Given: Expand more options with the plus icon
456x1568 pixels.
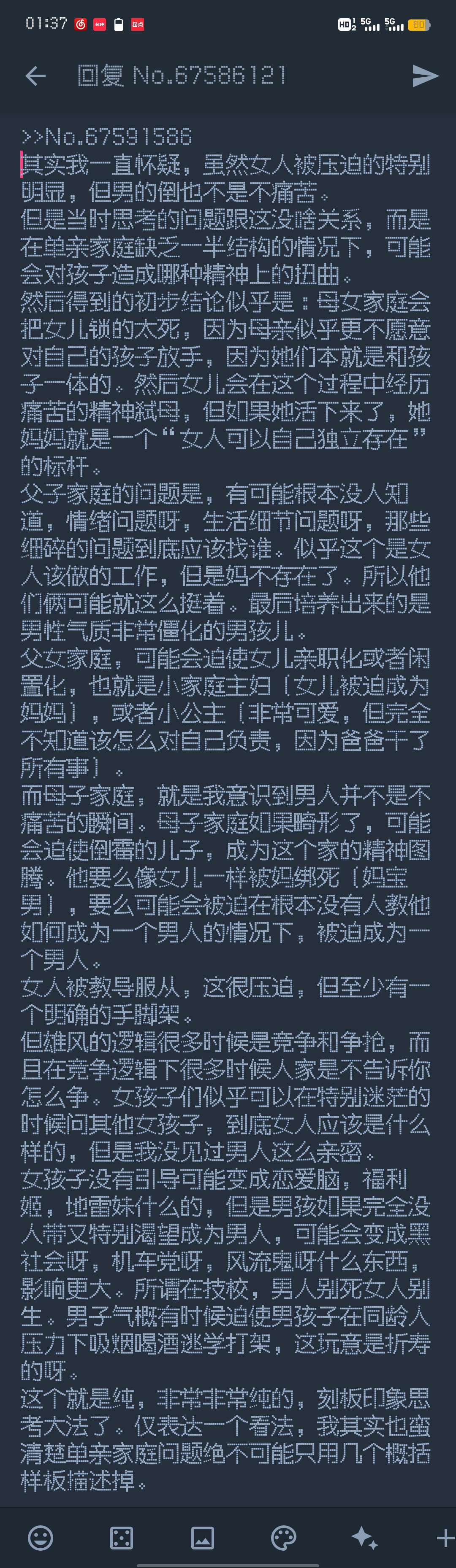Looking at the screenshot, I should pyautogui.click(x=445, y=1538).
